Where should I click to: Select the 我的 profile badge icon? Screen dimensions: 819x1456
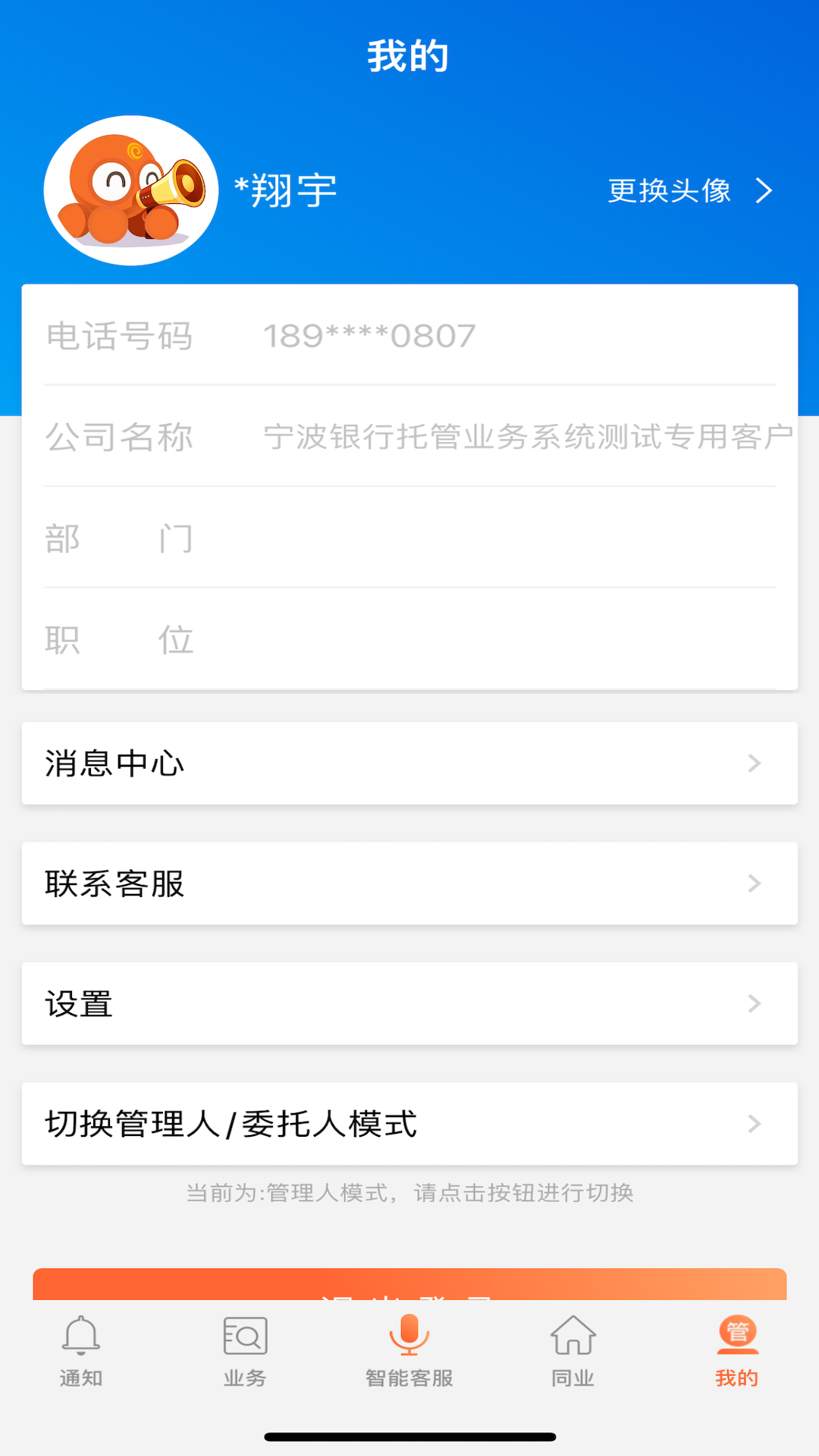click(x=736, y=1335)
